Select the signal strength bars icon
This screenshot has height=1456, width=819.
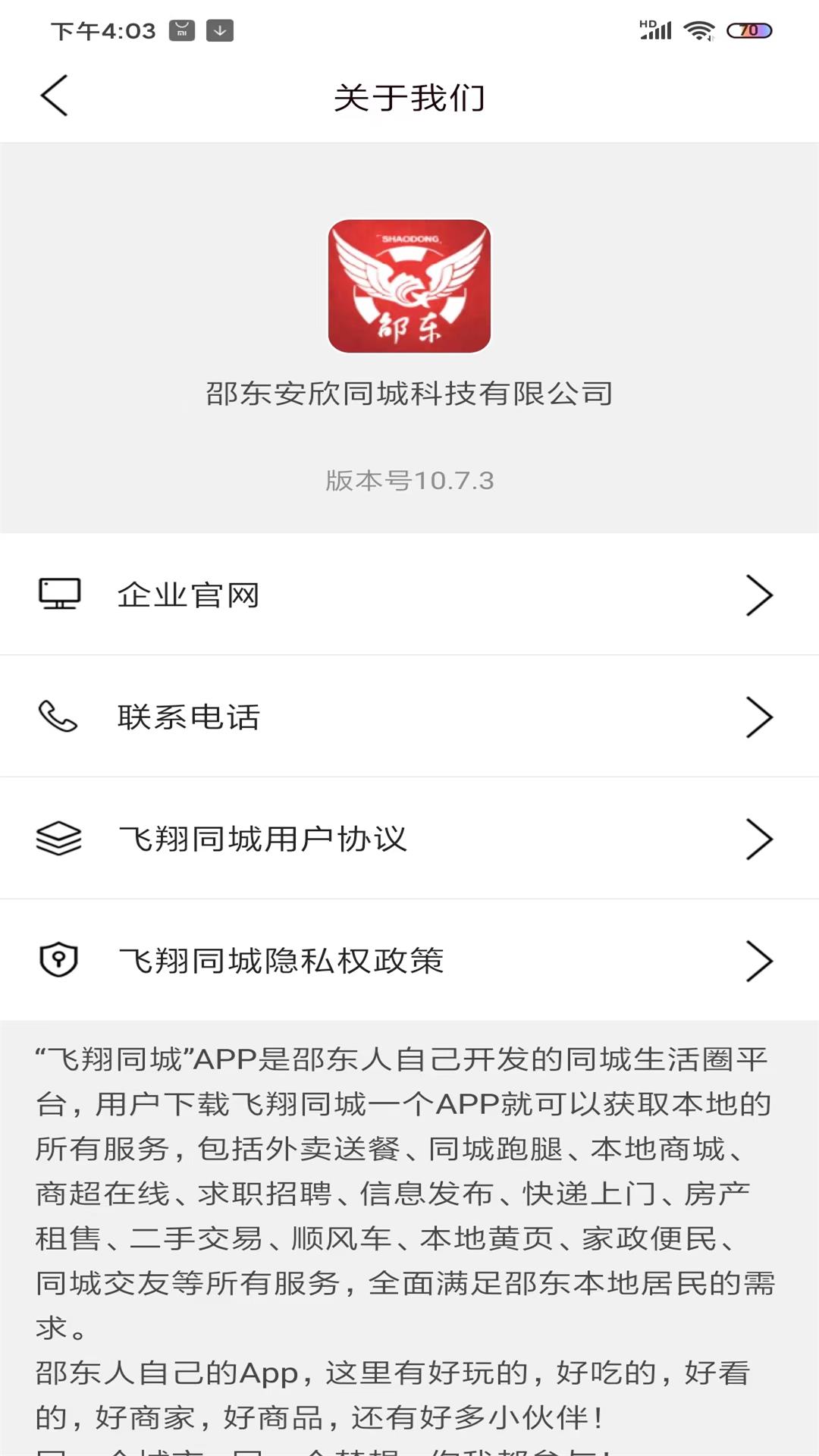(x=657, y=33)
